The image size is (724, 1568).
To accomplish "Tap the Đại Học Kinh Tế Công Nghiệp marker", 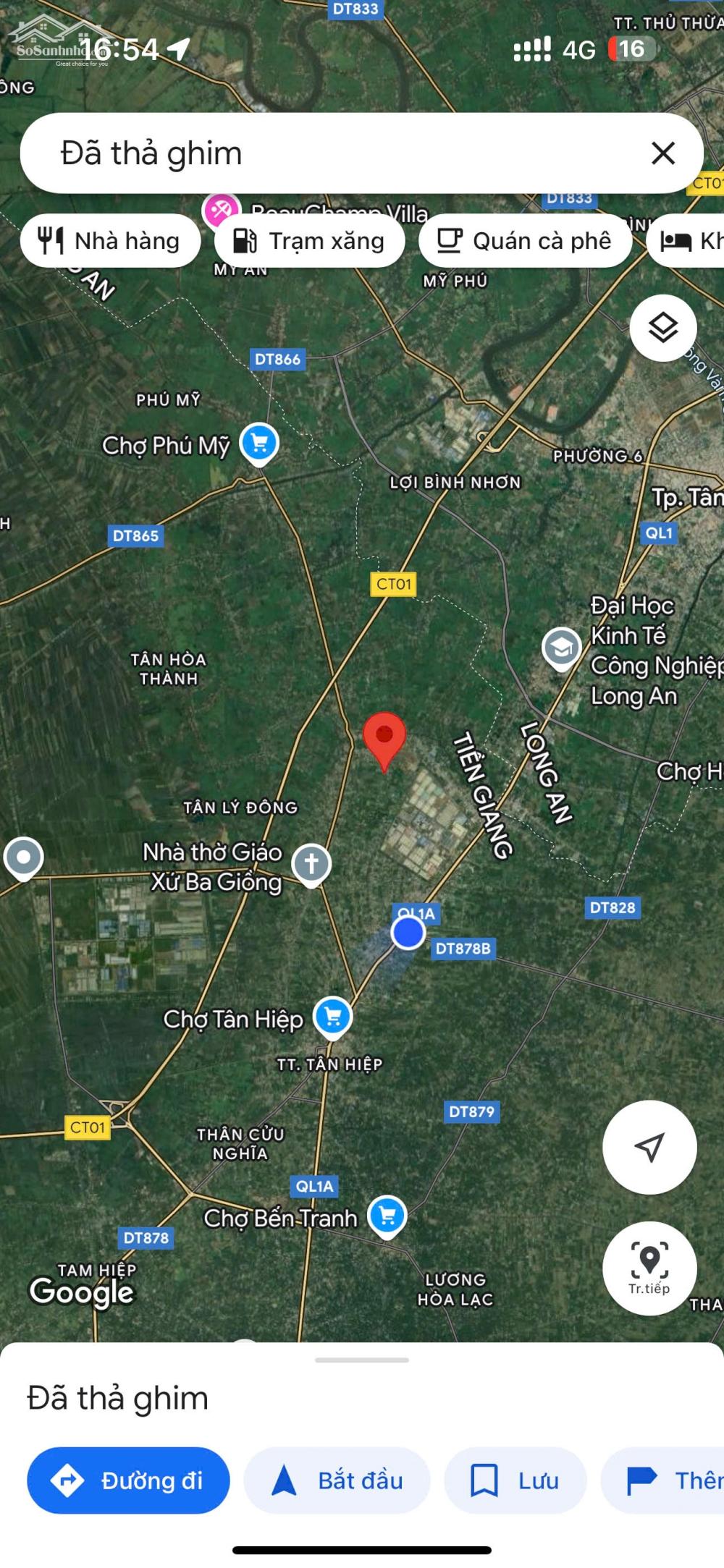I will click(x=562, y=648).
